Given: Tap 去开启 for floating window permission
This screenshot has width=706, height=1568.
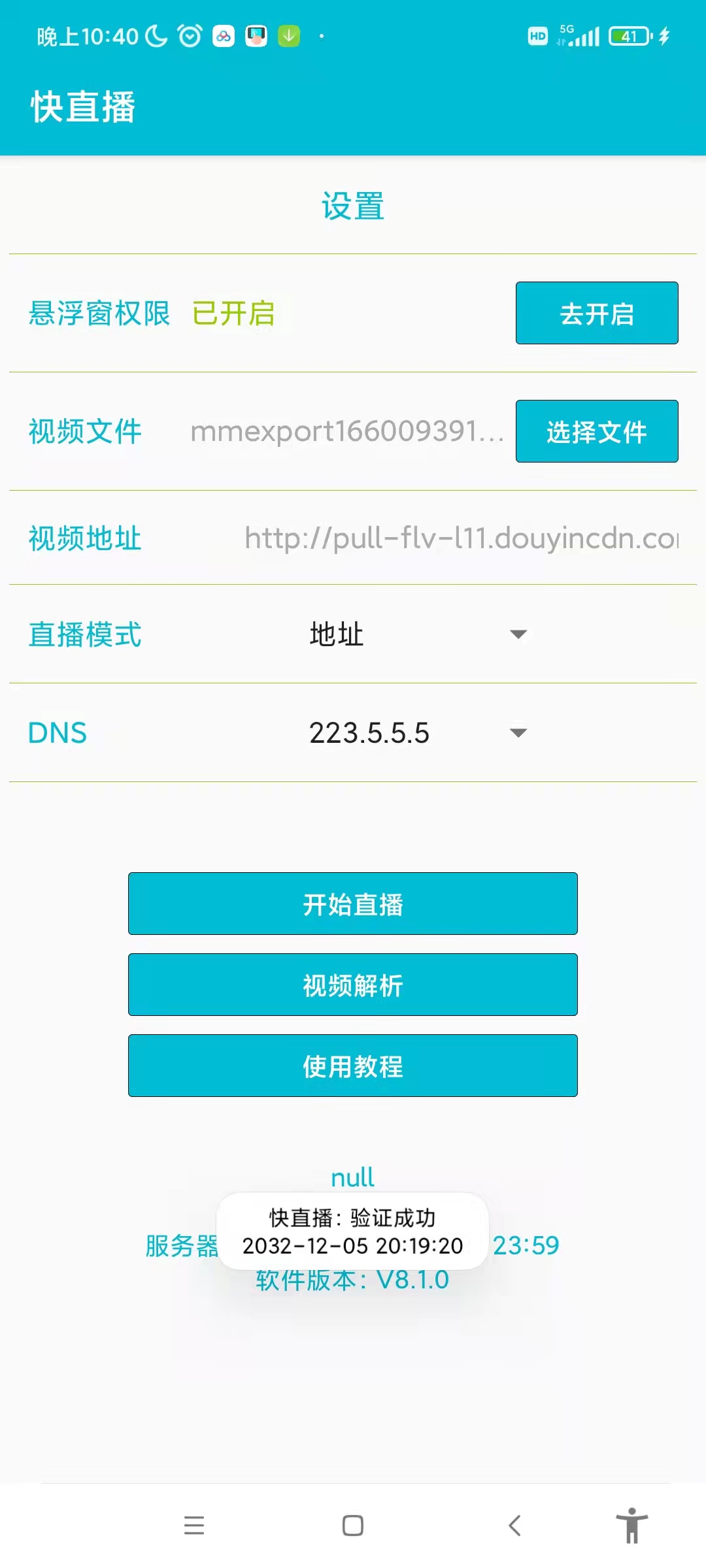Looking at the screenshot, I should [596, 314].
